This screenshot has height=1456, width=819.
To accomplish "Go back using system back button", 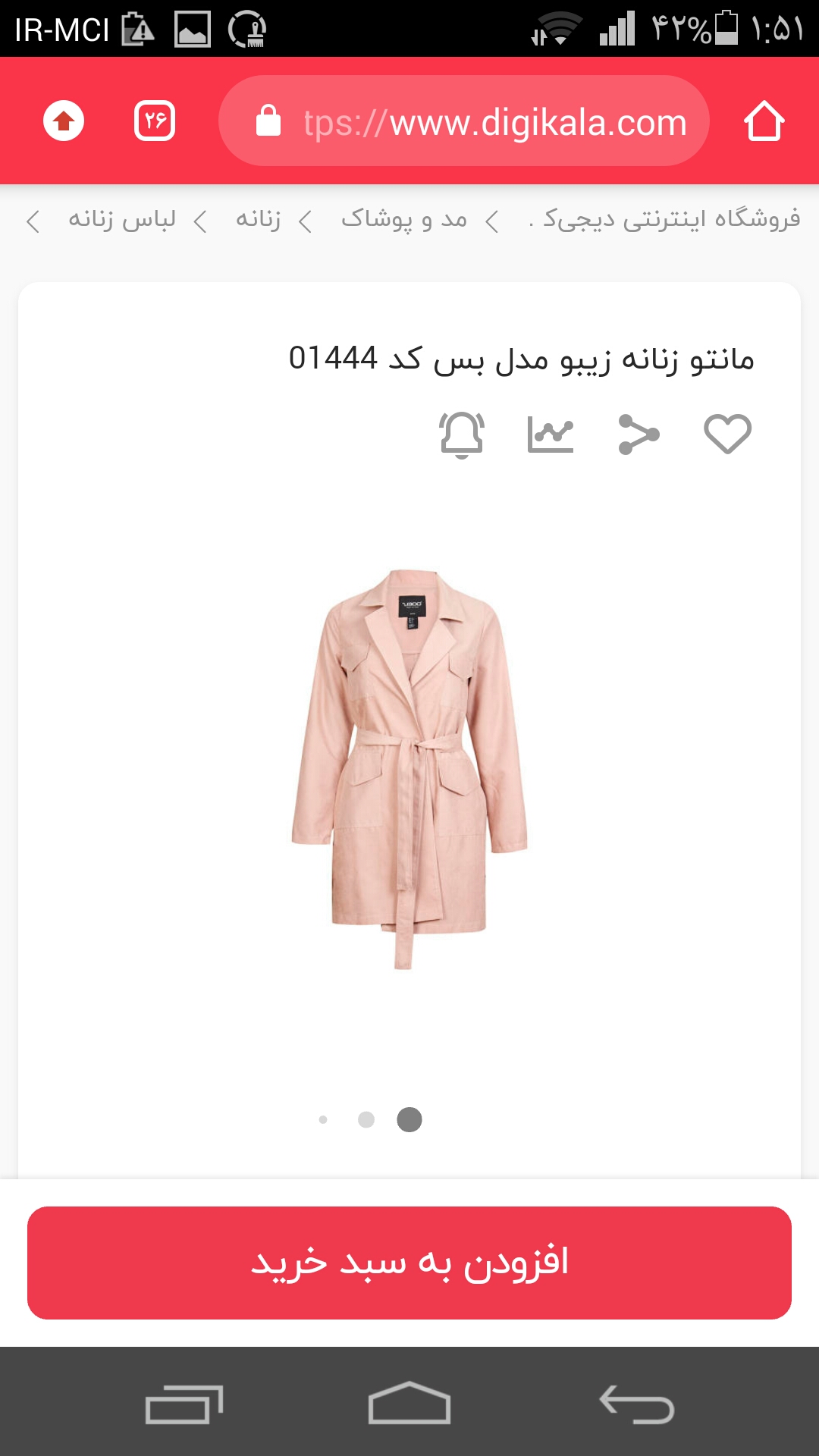I will [x=637, y=1403].
